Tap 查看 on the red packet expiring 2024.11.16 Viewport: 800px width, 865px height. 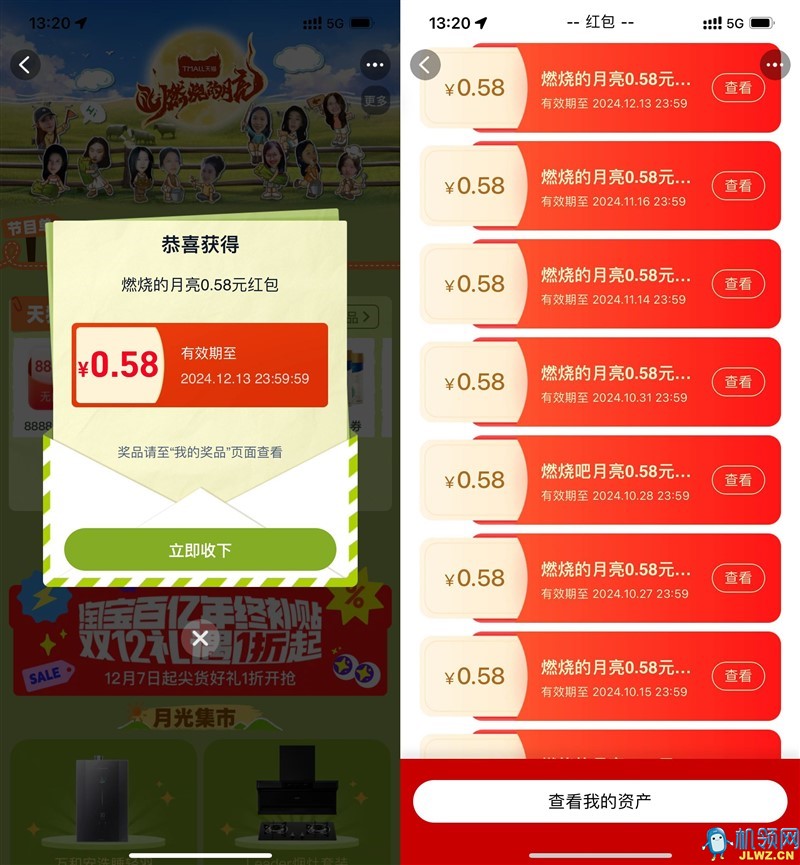click(738, 186)
